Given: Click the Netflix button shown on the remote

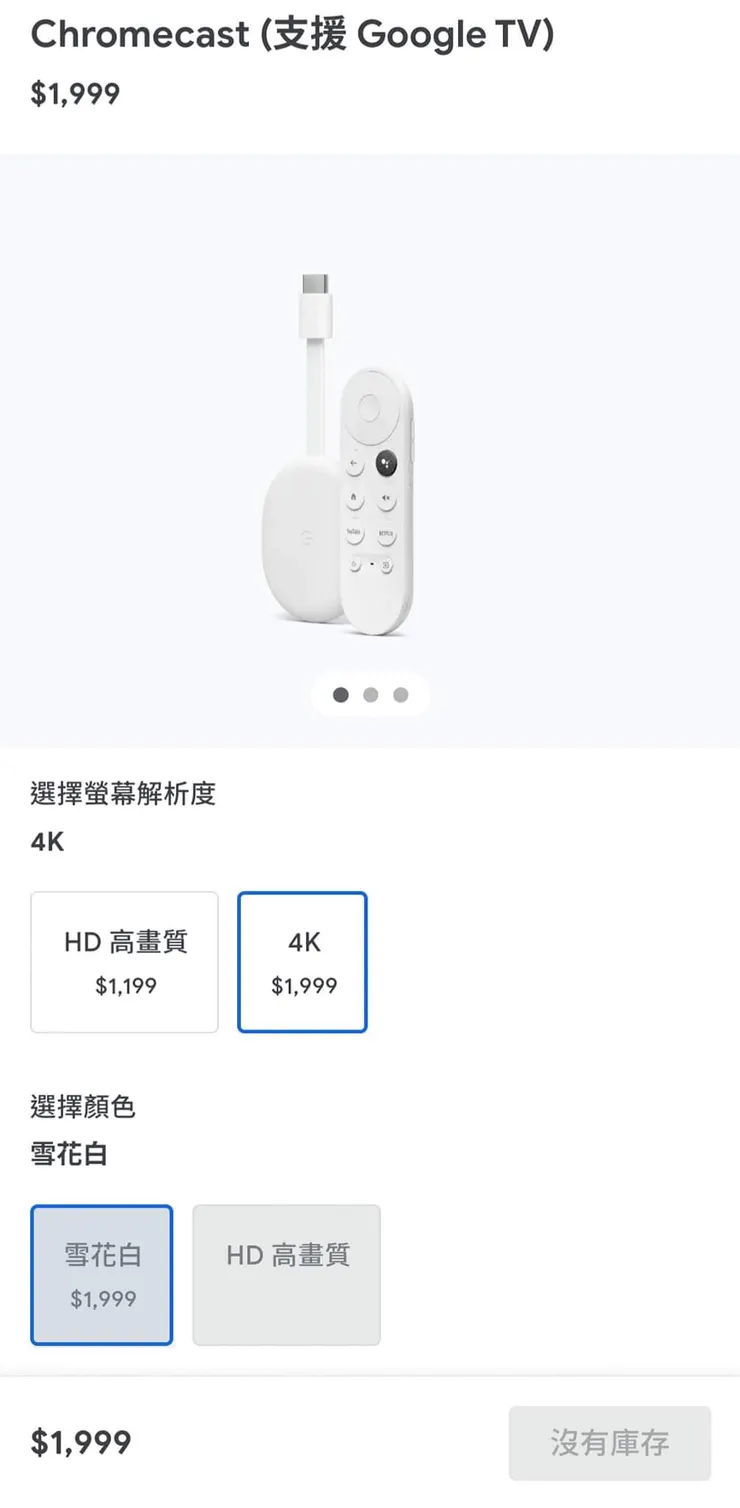Looking at the screenshot, I should 386,534.
